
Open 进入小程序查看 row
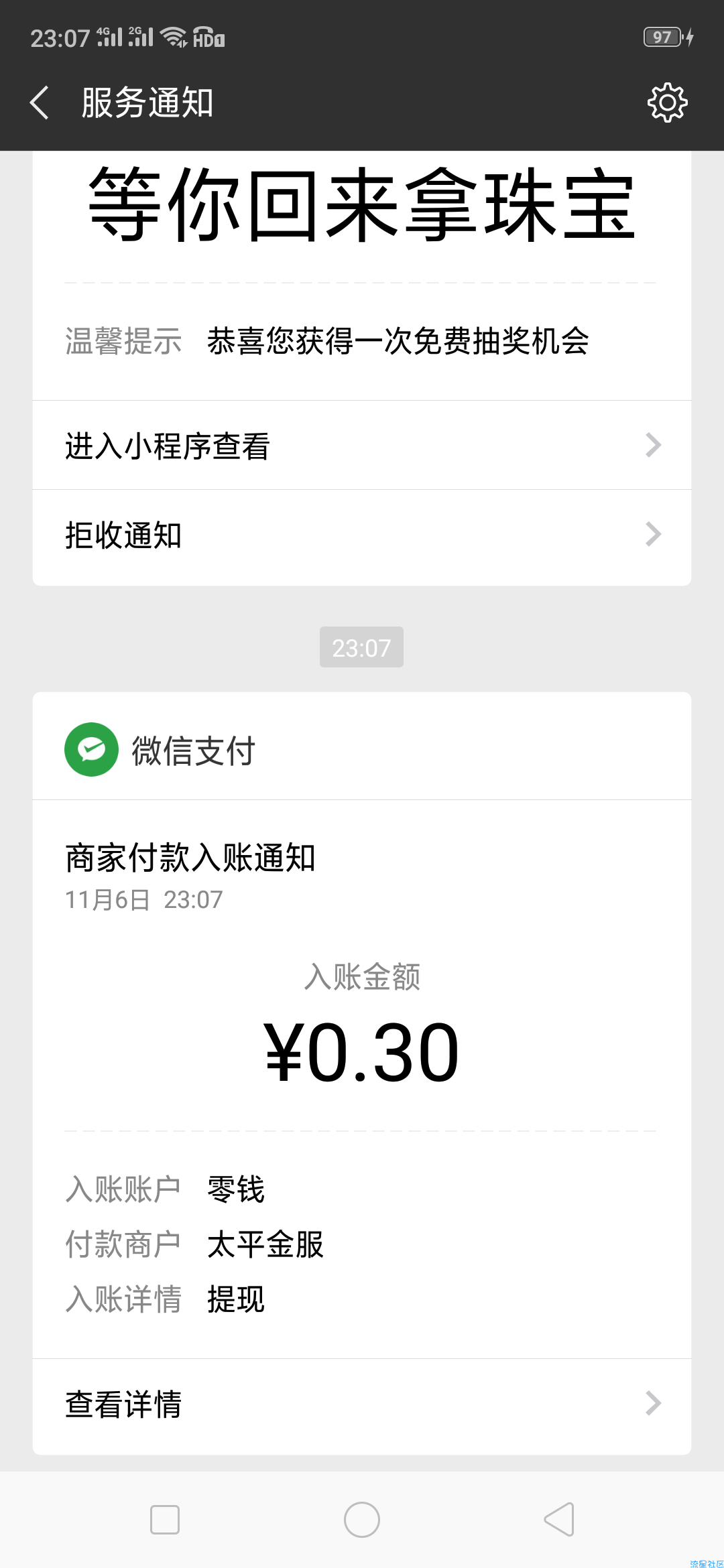click(362, 446)
